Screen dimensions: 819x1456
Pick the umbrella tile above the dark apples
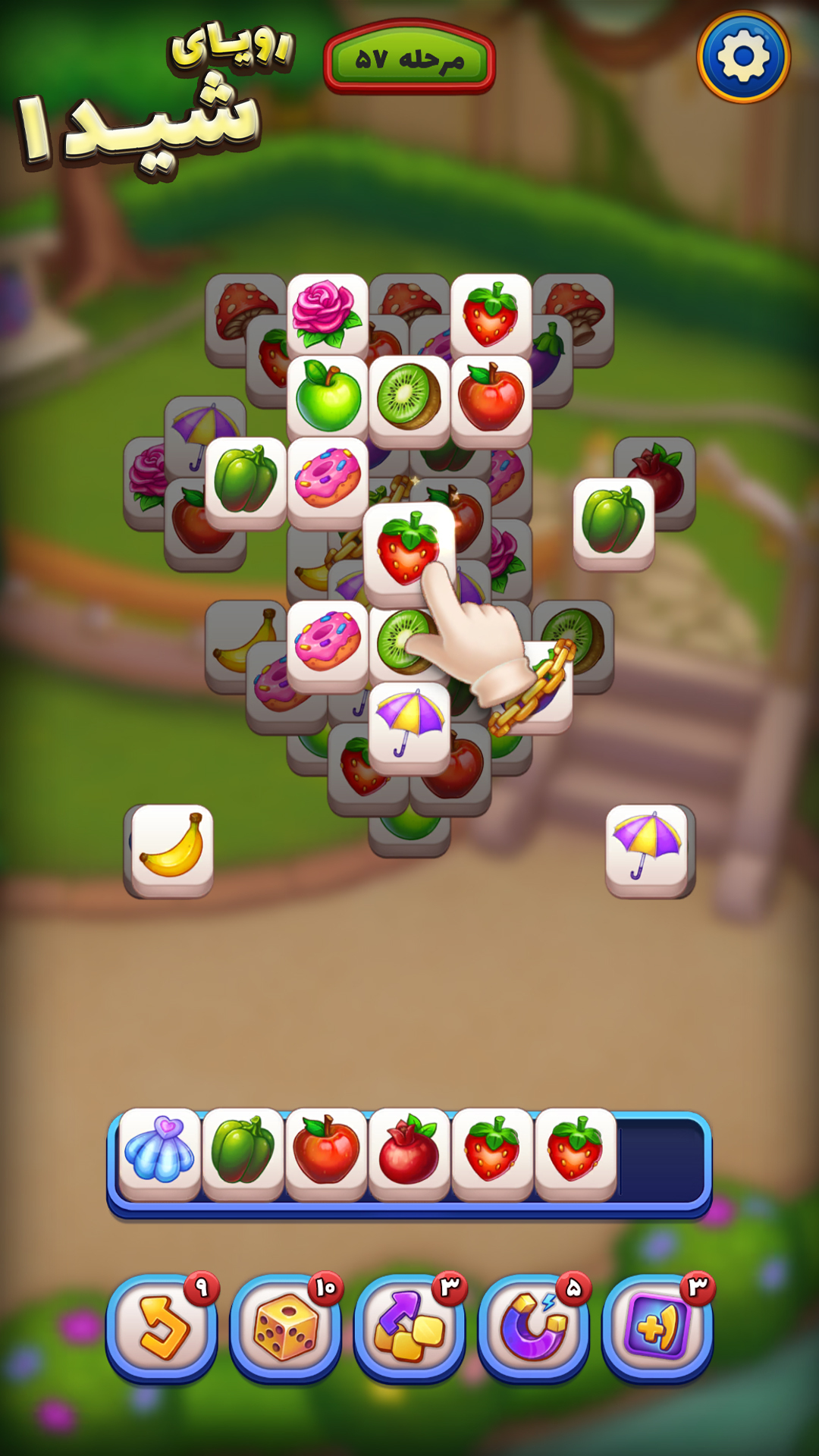(x=409, y=724)
